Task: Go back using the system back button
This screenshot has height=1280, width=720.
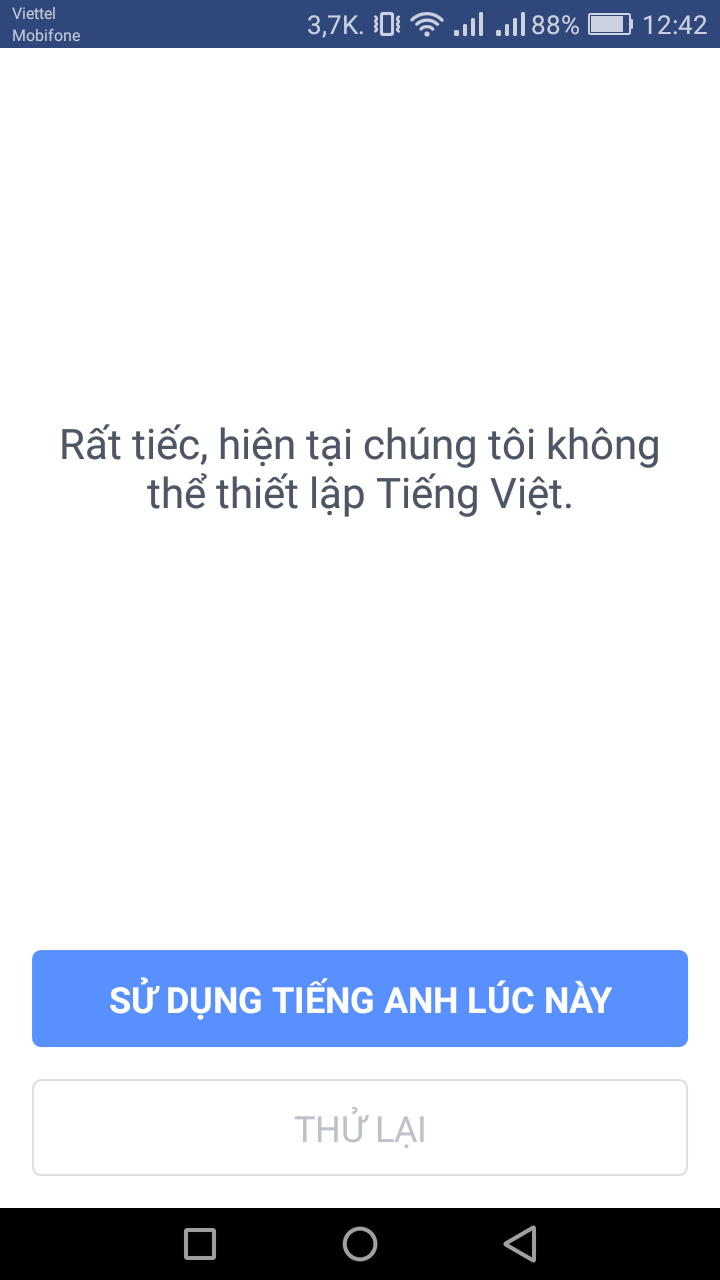Action: pyautogui.click(x=520, y=1244)
